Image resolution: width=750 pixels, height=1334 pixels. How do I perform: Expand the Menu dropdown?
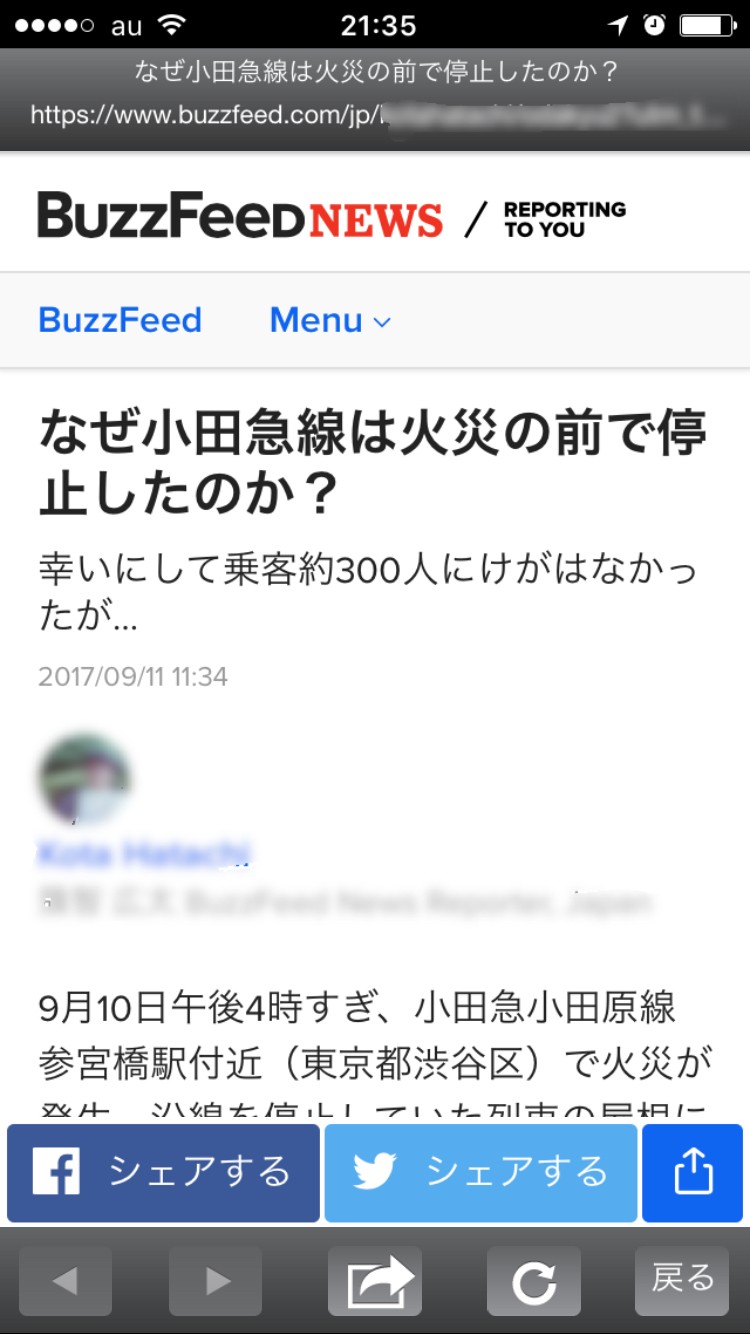pyautogui.click(x=330, y=320)
